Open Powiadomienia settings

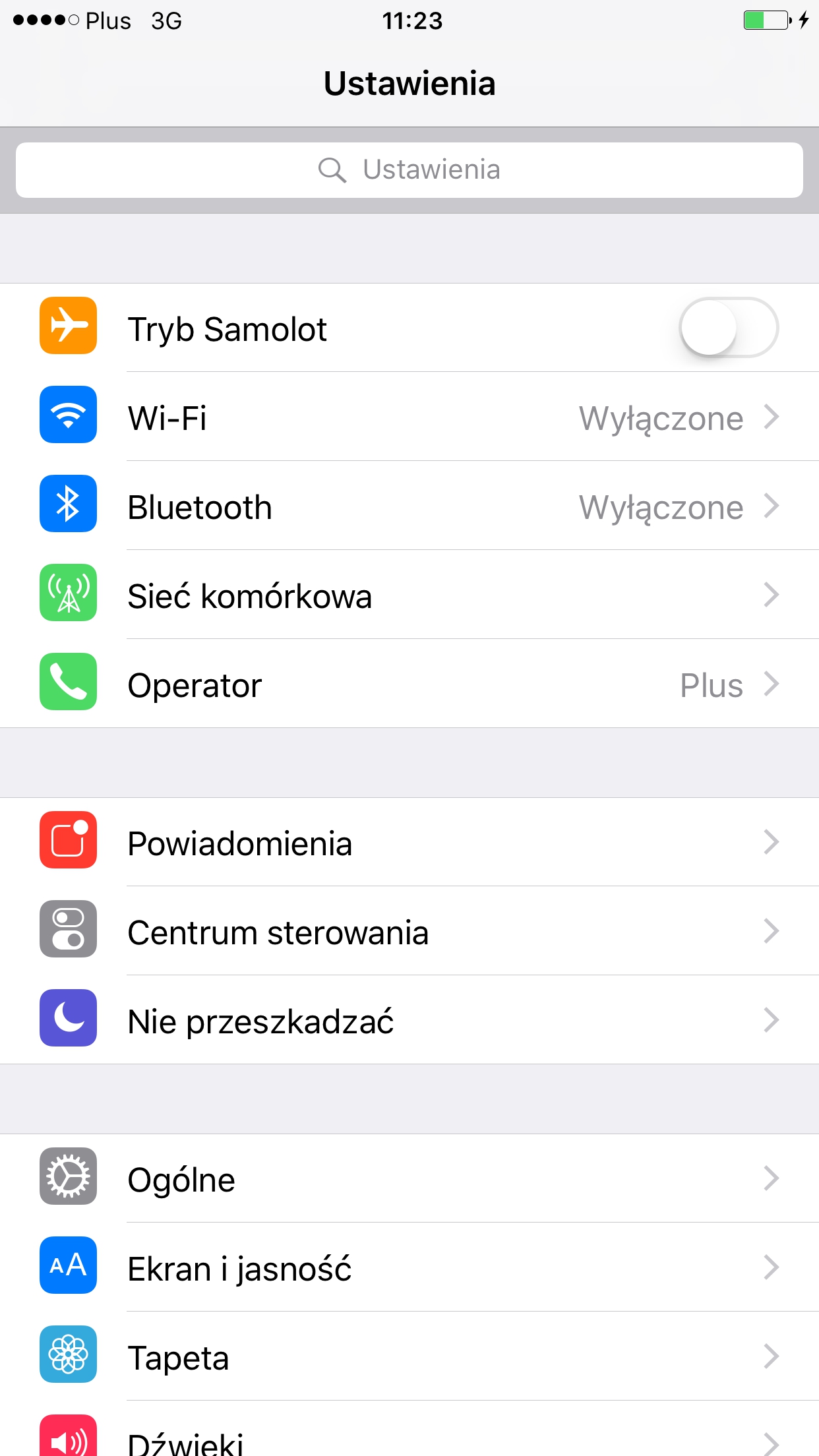(409, 843)
